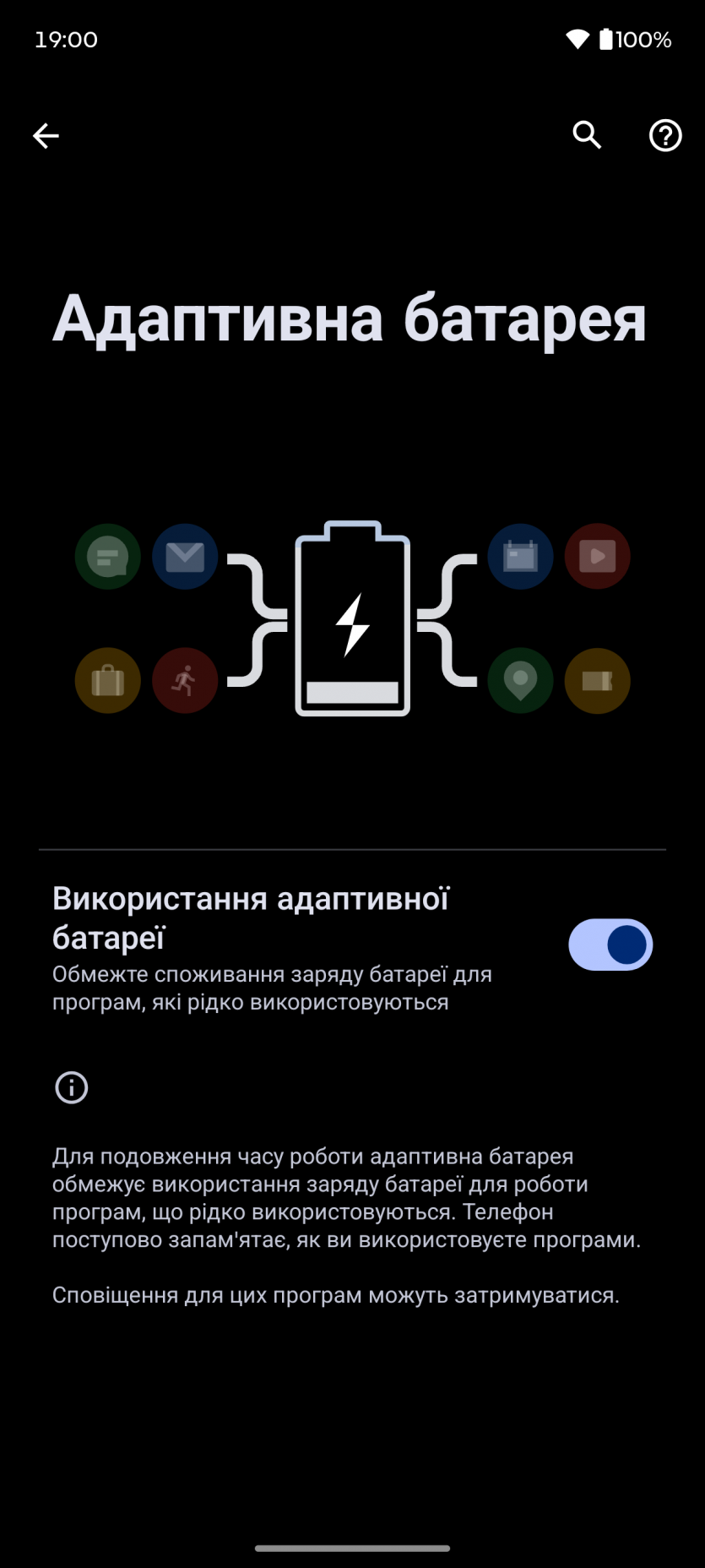Screen dimensions: 705x1568
Task: Open the help and feedback icon
Action: (x=664, y=135)
